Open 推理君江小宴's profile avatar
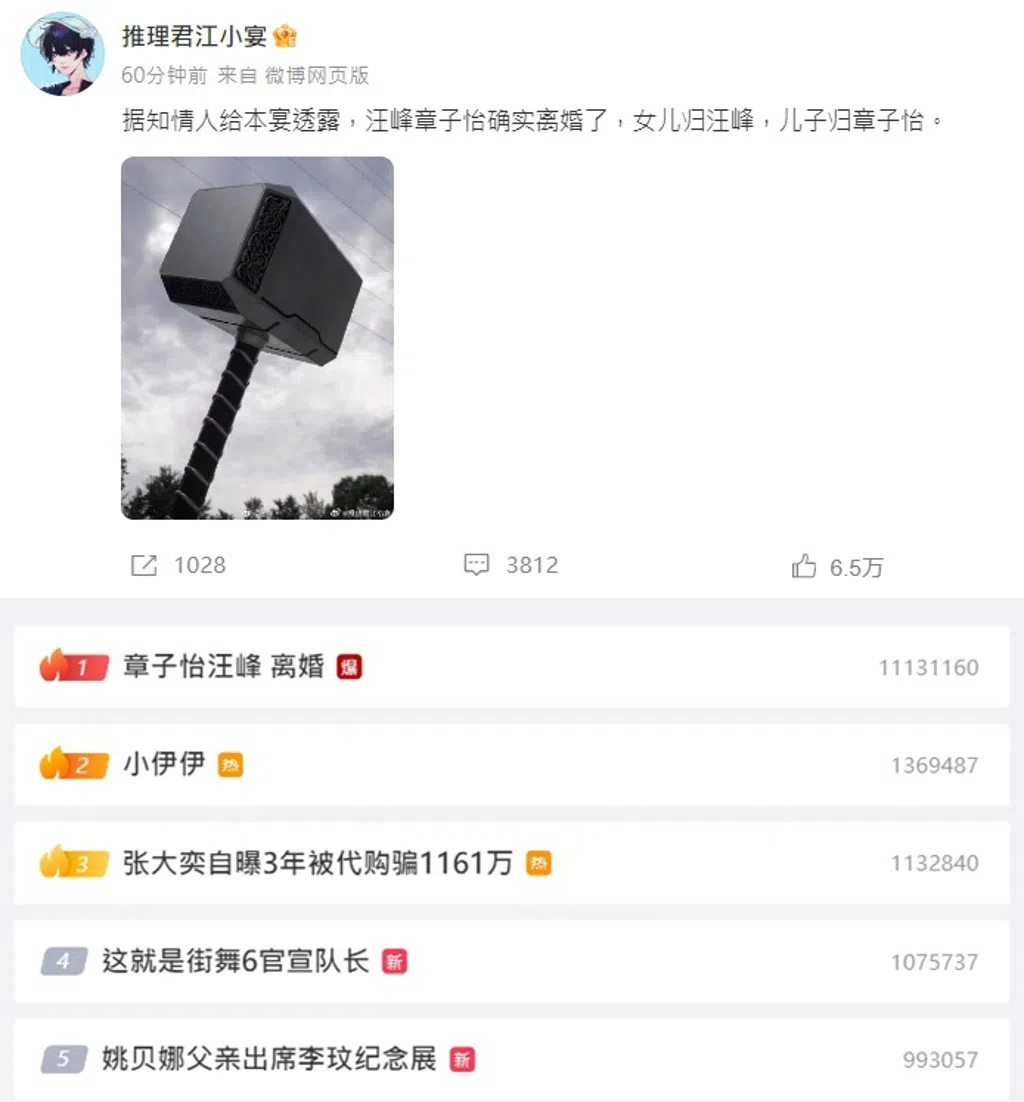This screenshot has height=1102, width=1024. click(x=62, y=53)
